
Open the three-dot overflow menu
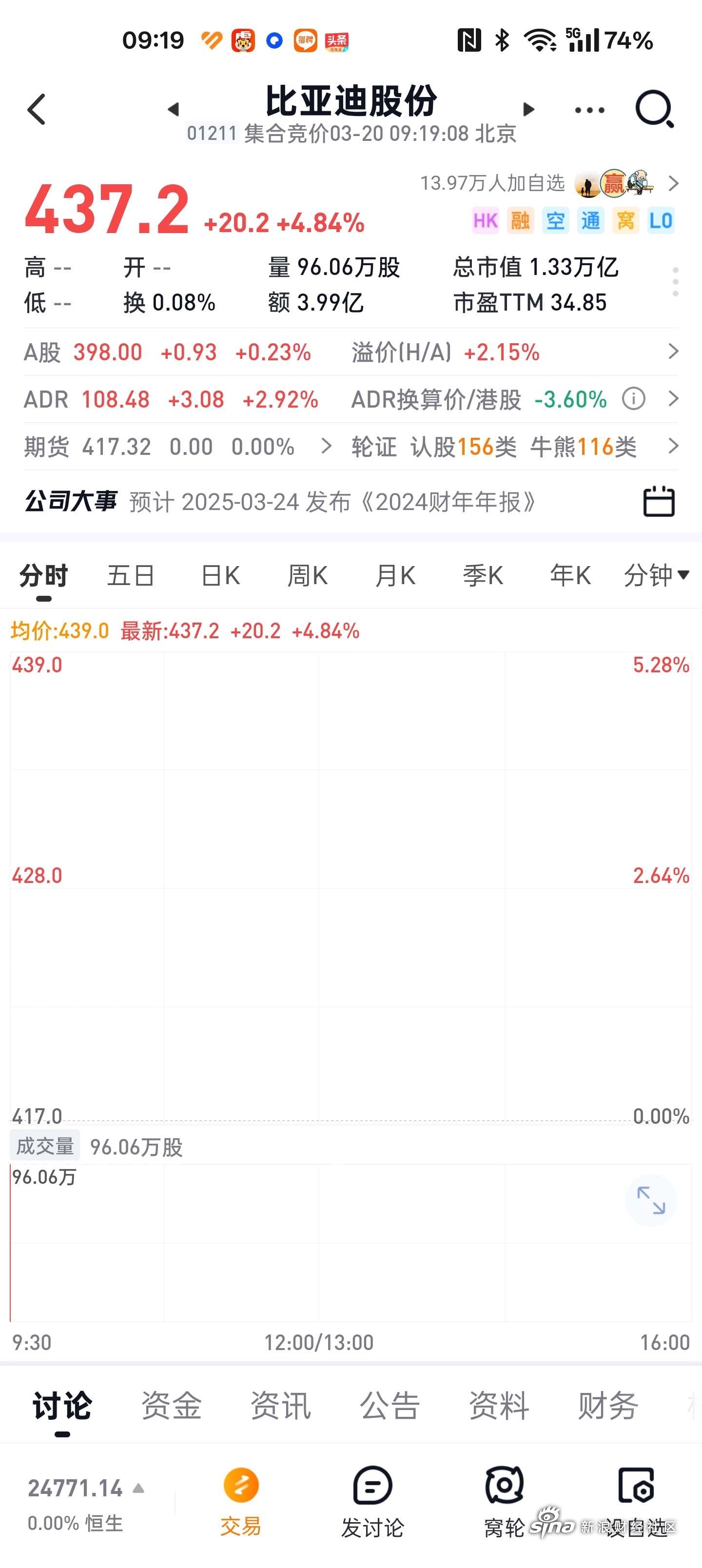pos(589,110)
